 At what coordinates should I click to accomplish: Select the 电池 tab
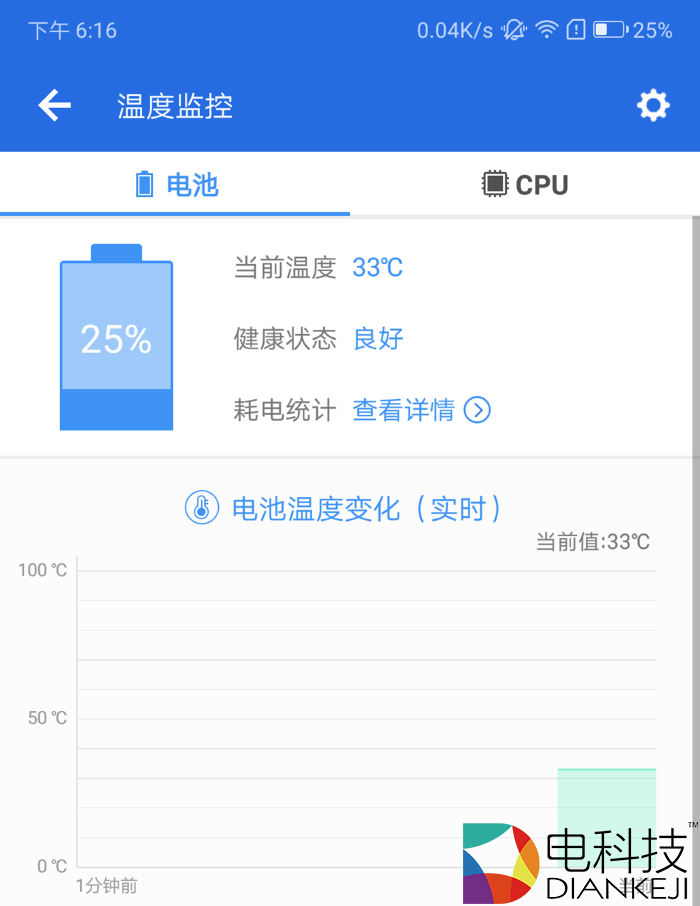click(x=176, y=185)
